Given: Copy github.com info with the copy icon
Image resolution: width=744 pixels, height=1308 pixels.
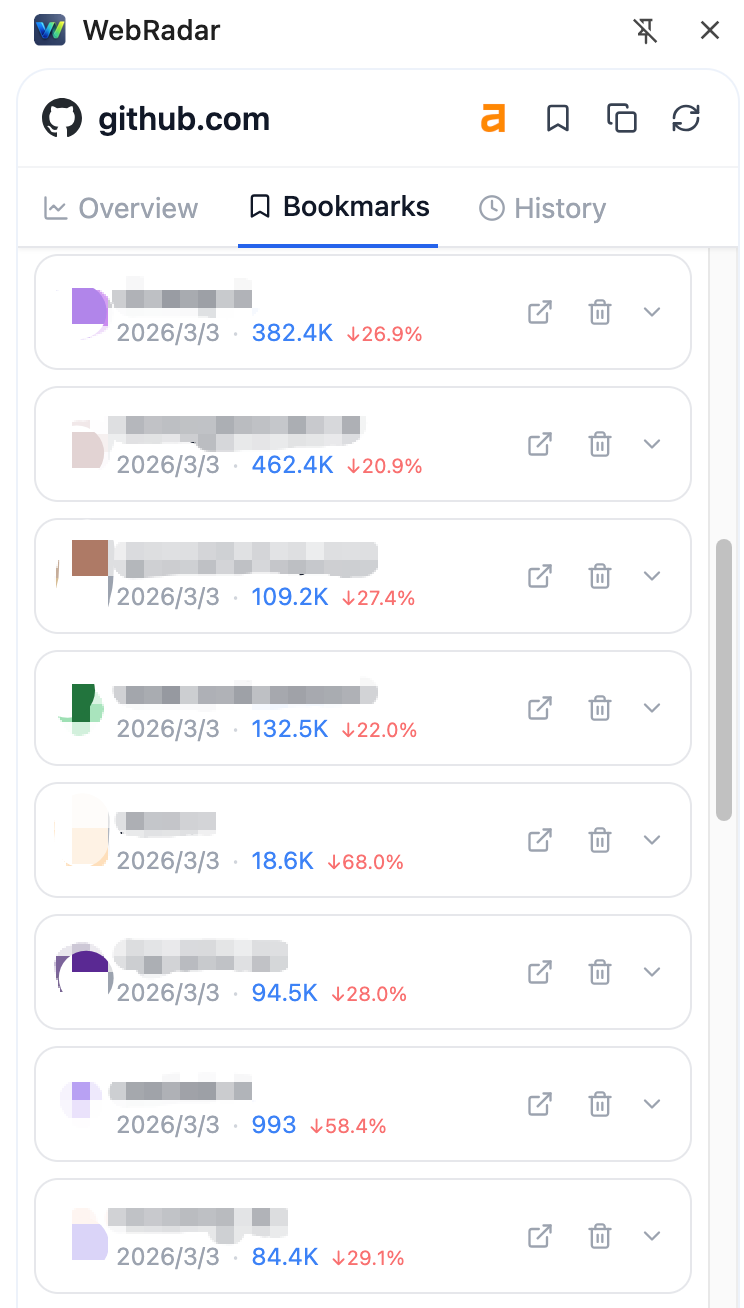Looking at the screenshot, I should [x=622, y=119].
